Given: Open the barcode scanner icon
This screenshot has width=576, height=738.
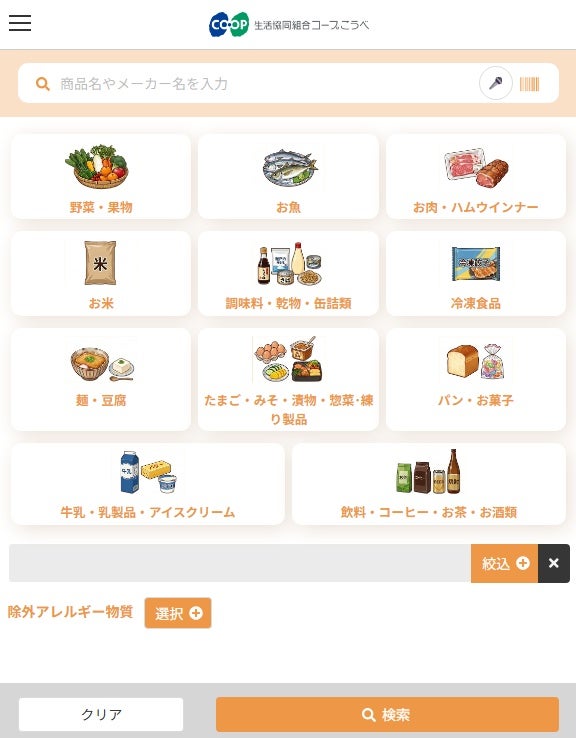Looking at the screenshot, I should 529,84.
